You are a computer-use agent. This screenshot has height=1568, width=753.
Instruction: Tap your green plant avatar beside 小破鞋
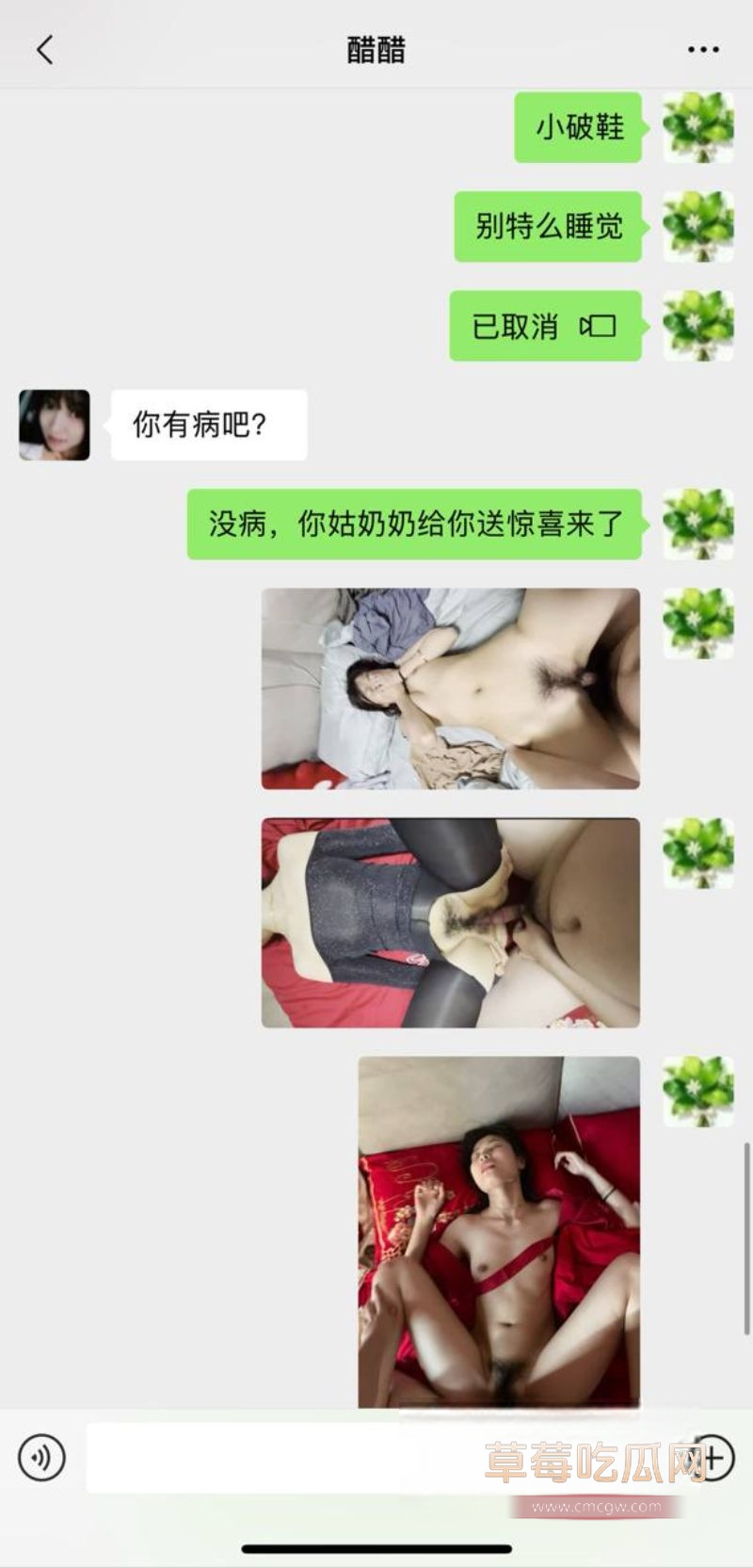[x=698, y=130]
